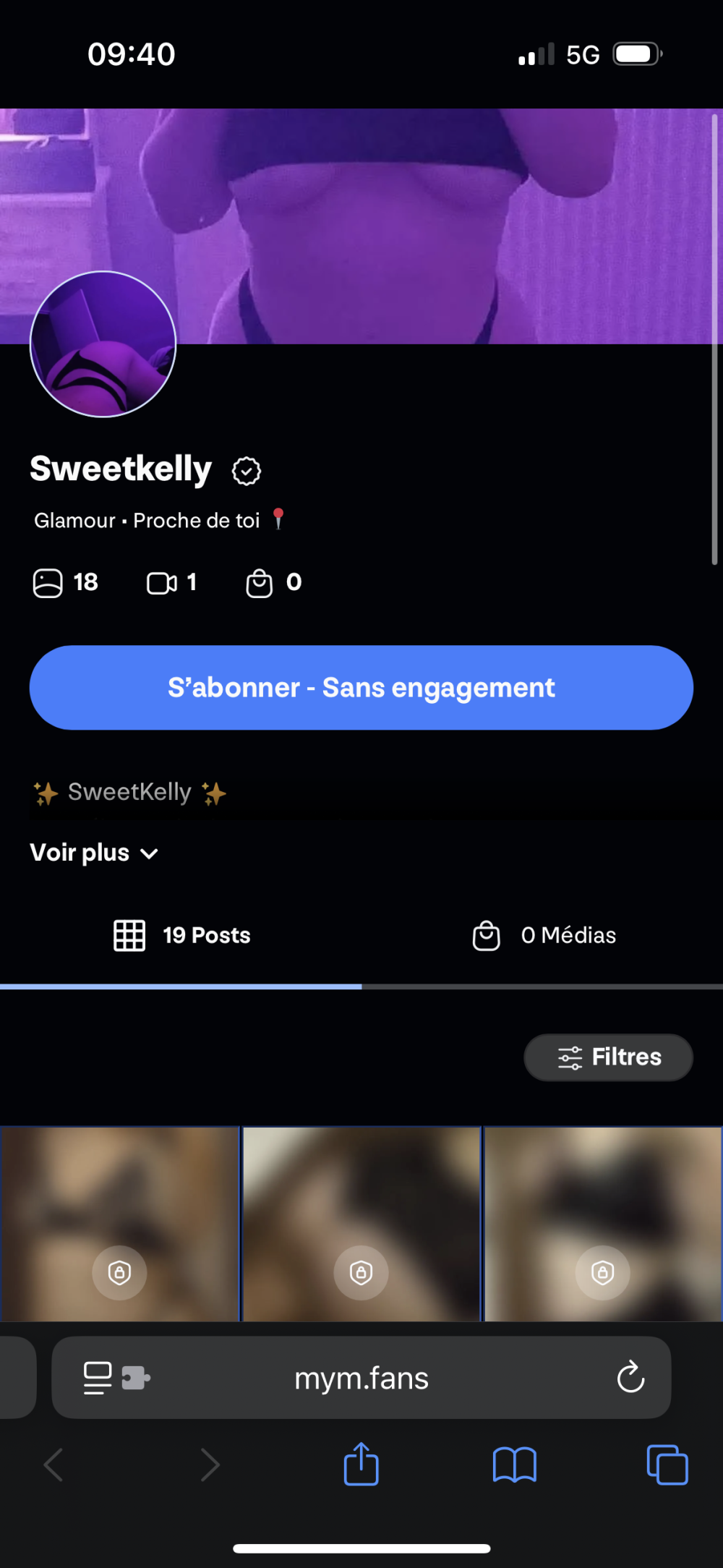The width and height of the screenshot is (723, 1568).
Task: Tap the mym.fans address bar
Action: click(x=361, y=1378)
